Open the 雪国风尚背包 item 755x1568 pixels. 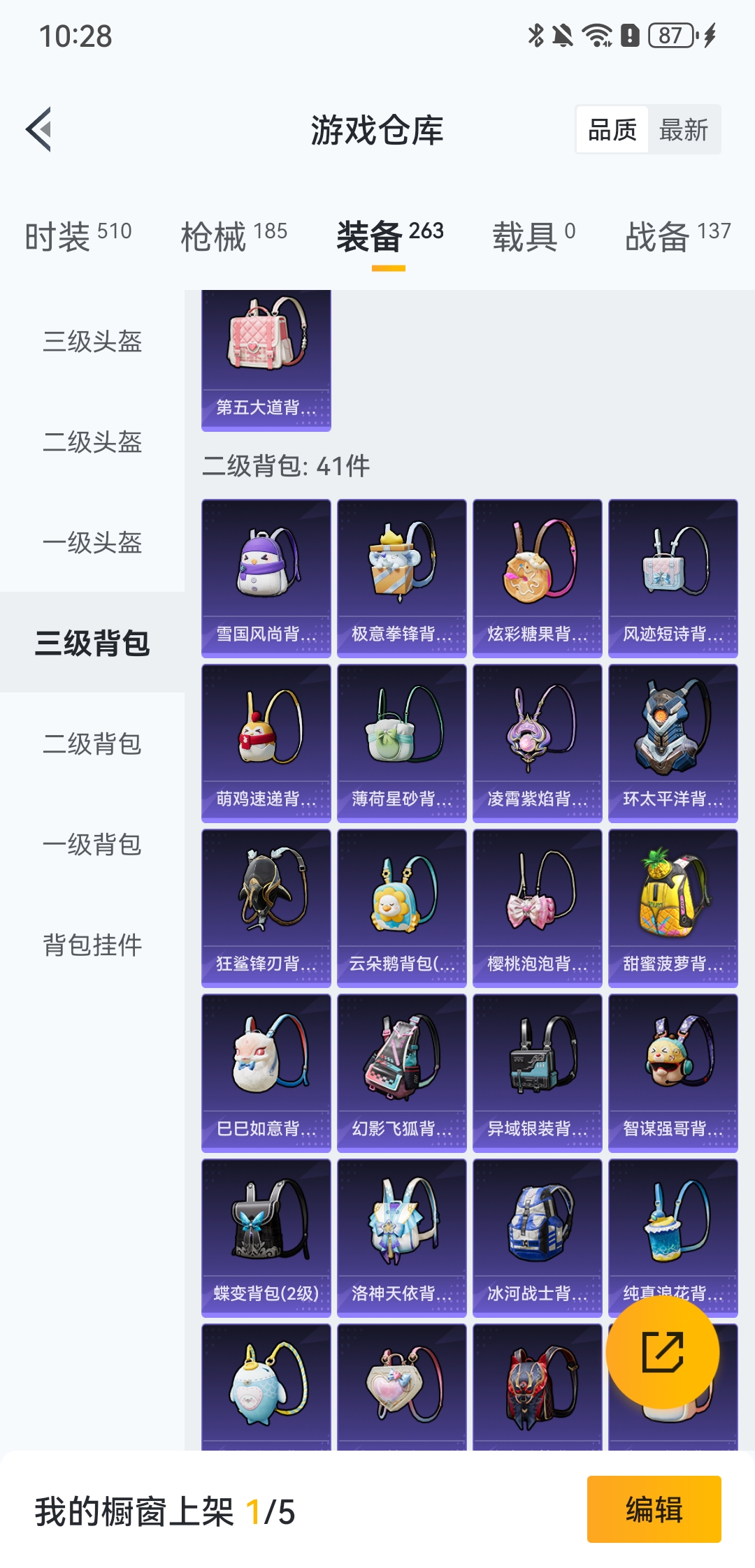point(266,578)
